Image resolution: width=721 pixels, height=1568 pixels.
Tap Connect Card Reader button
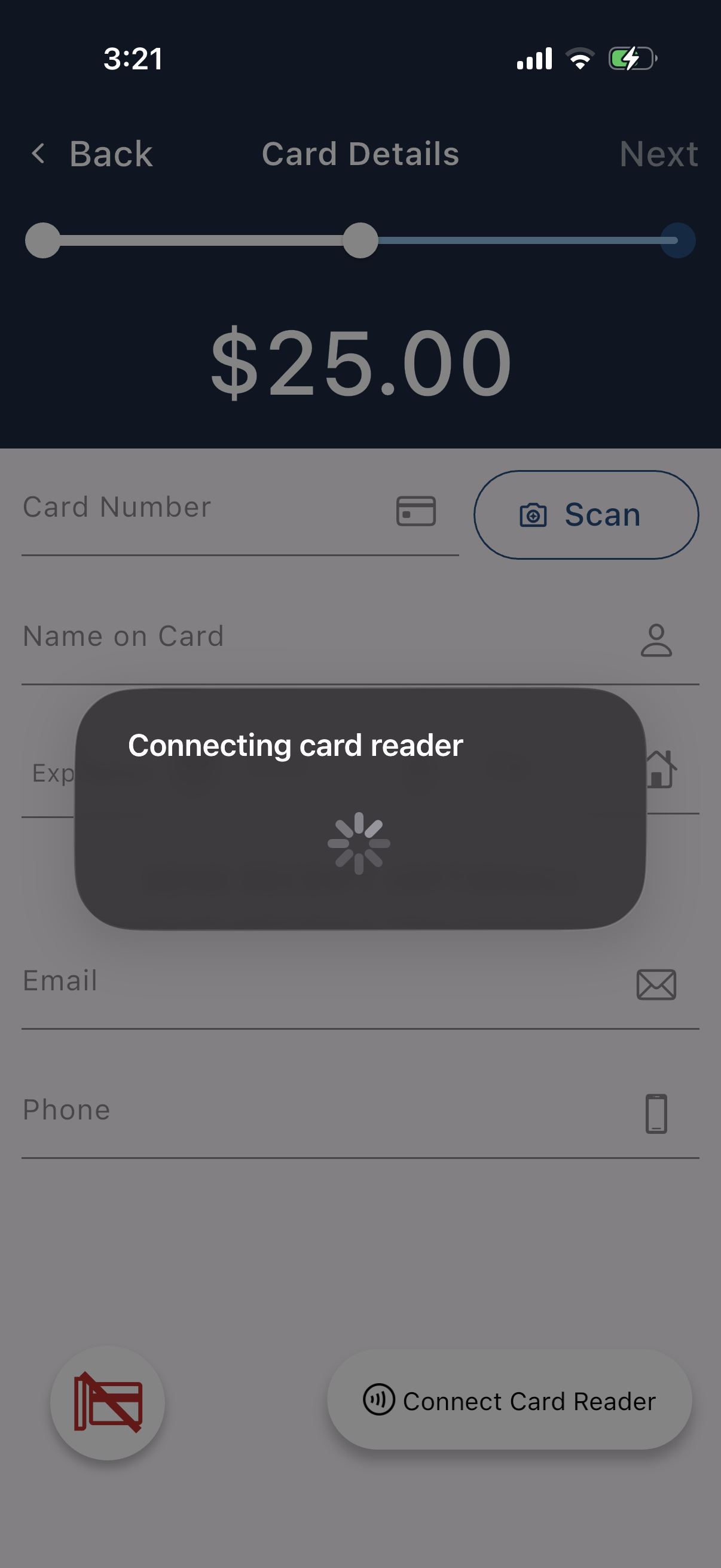click(509, 1400)
